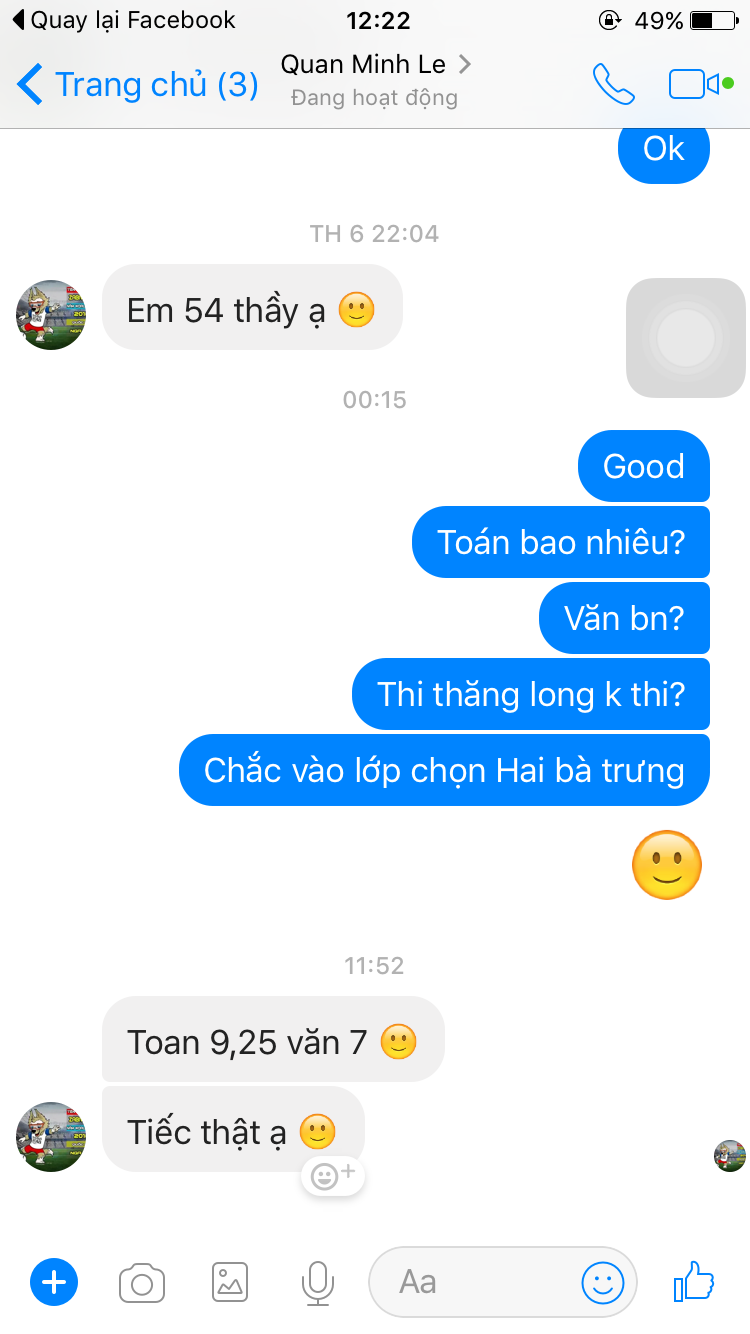
Task: Send a thumbs-up like
Action: coord(694,1281)
